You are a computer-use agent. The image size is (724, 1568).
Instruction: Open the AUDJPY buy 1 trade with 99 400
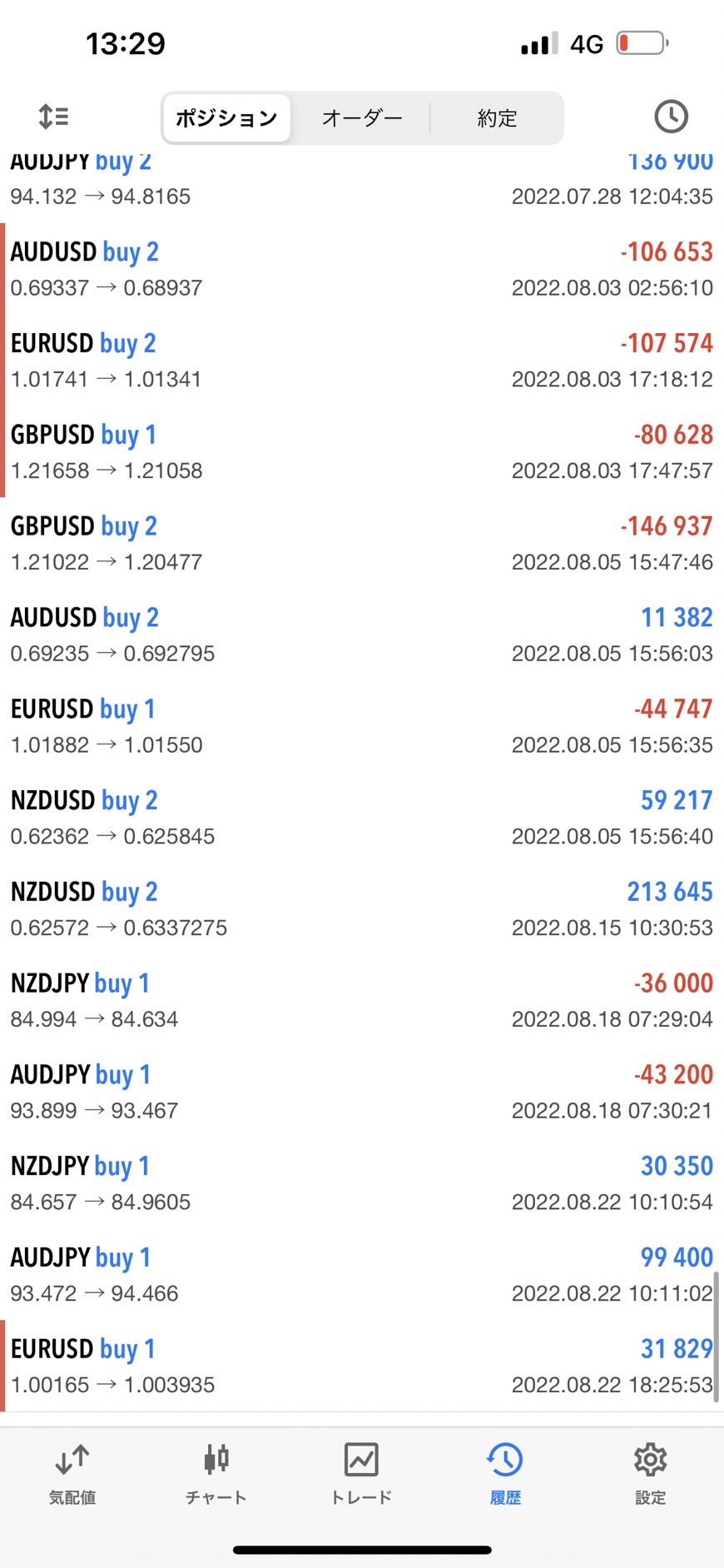362,1275
